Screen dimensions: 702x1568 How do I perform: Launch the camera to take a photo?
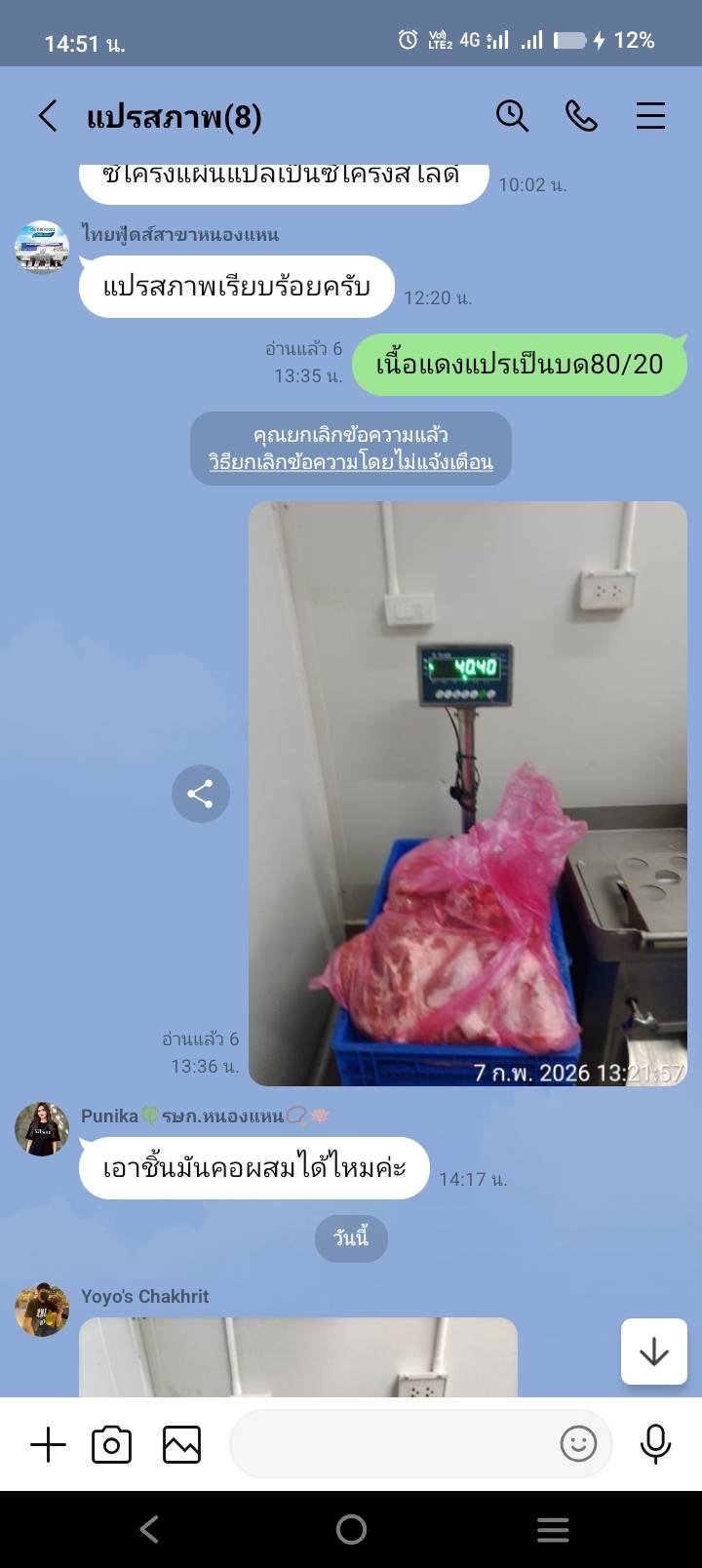(111, 1444)
